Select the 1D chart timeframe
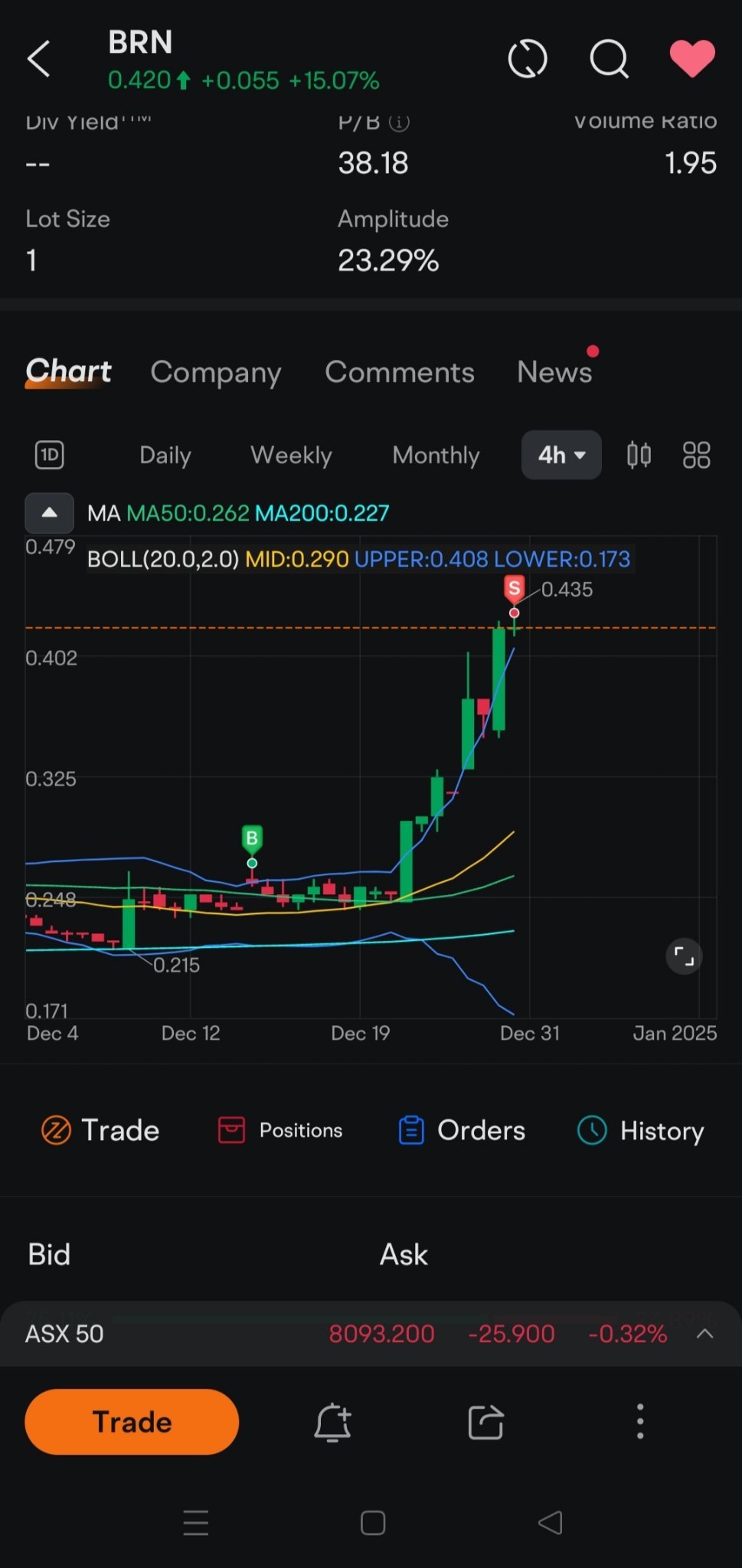The width and height of the screenshot is (742, 1568). tap(50, 455)
